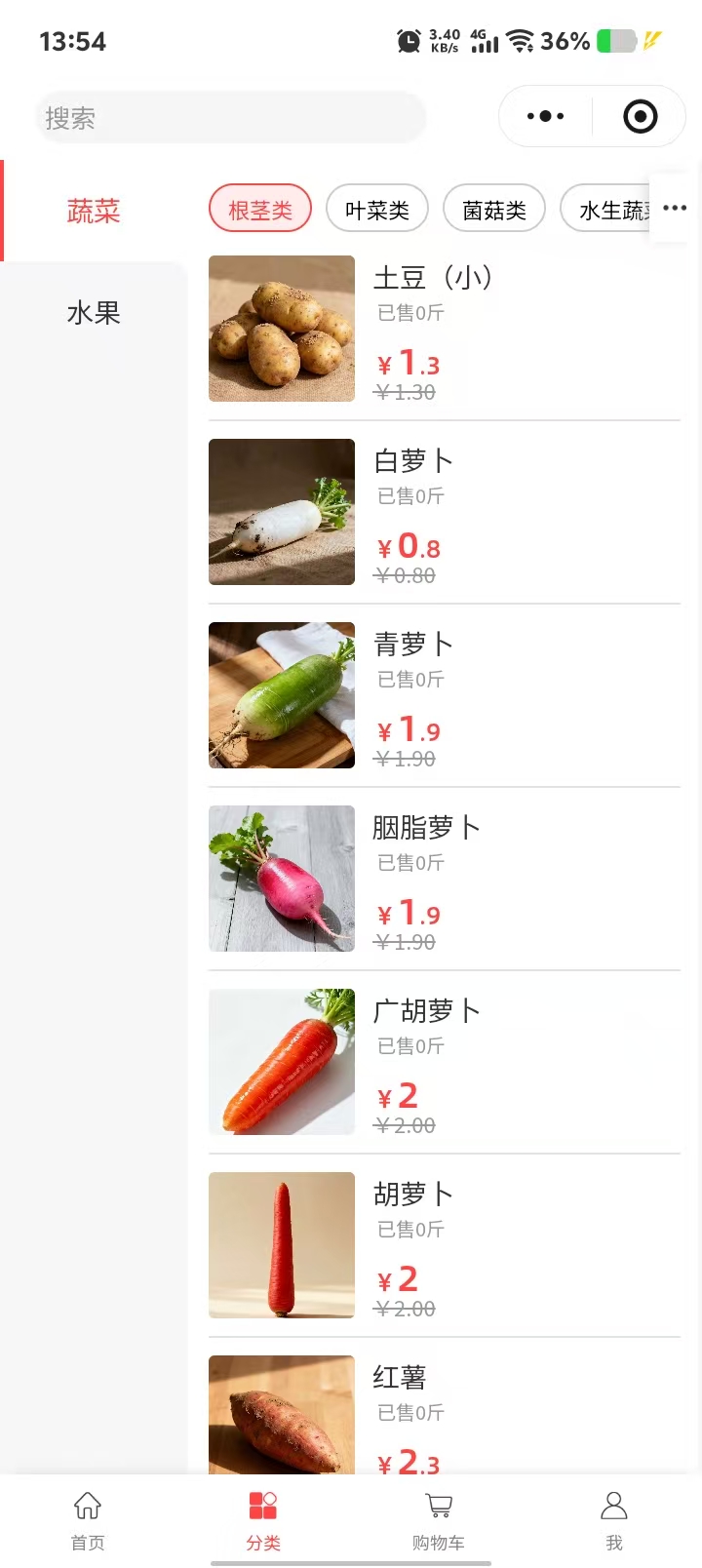Image resolution: width=702 pixels, height=1568 pixels.
Task: Go to the 首页 tab
Action: (88, 1519)
